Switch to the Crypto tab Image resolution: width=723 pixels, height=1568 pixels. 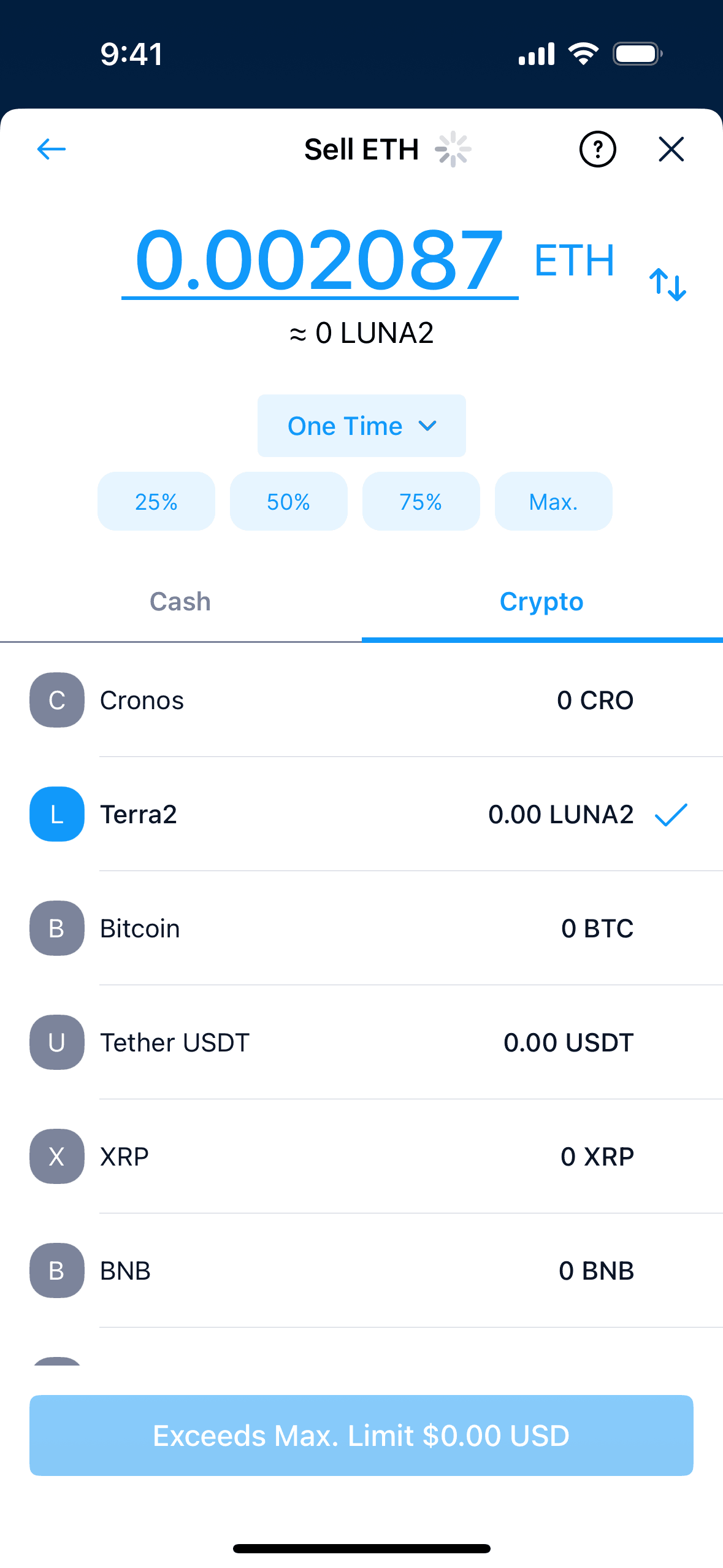tap(541, 602)
